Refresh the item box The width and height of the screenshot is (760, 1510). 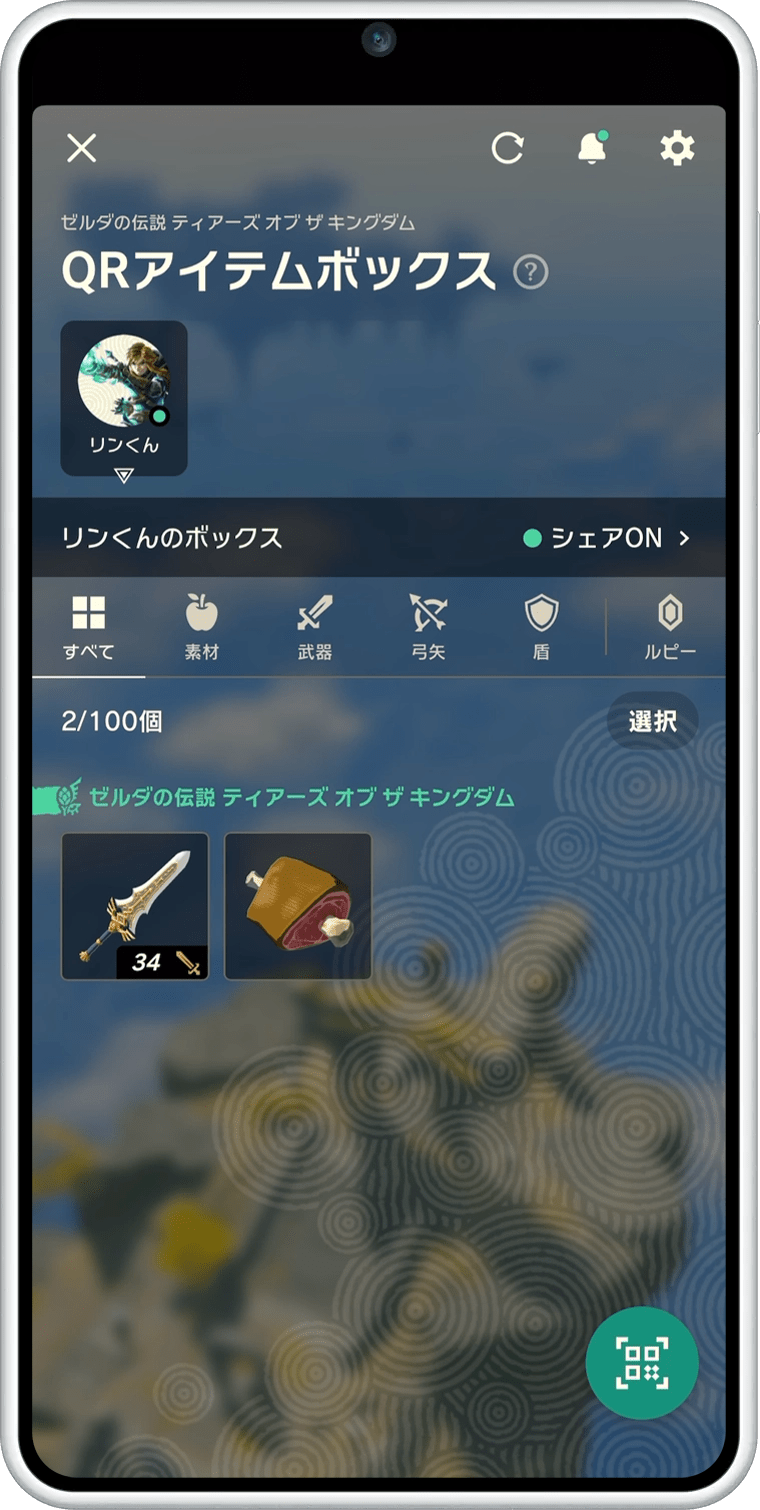point(507,149)
